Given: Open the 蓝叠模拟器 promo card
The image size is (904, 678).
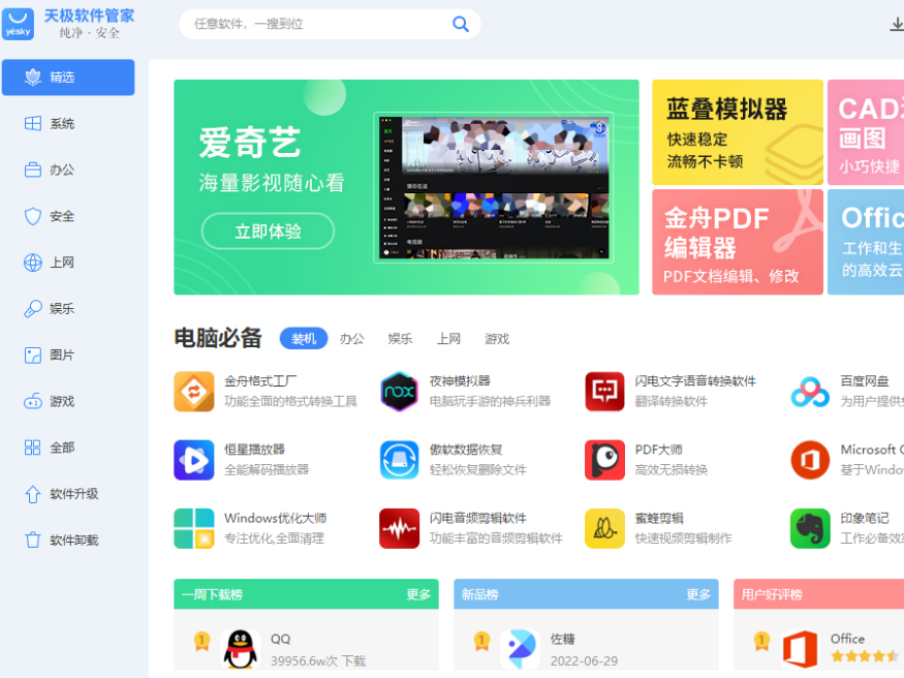Looking at the screenshot, I should (737, 132).
